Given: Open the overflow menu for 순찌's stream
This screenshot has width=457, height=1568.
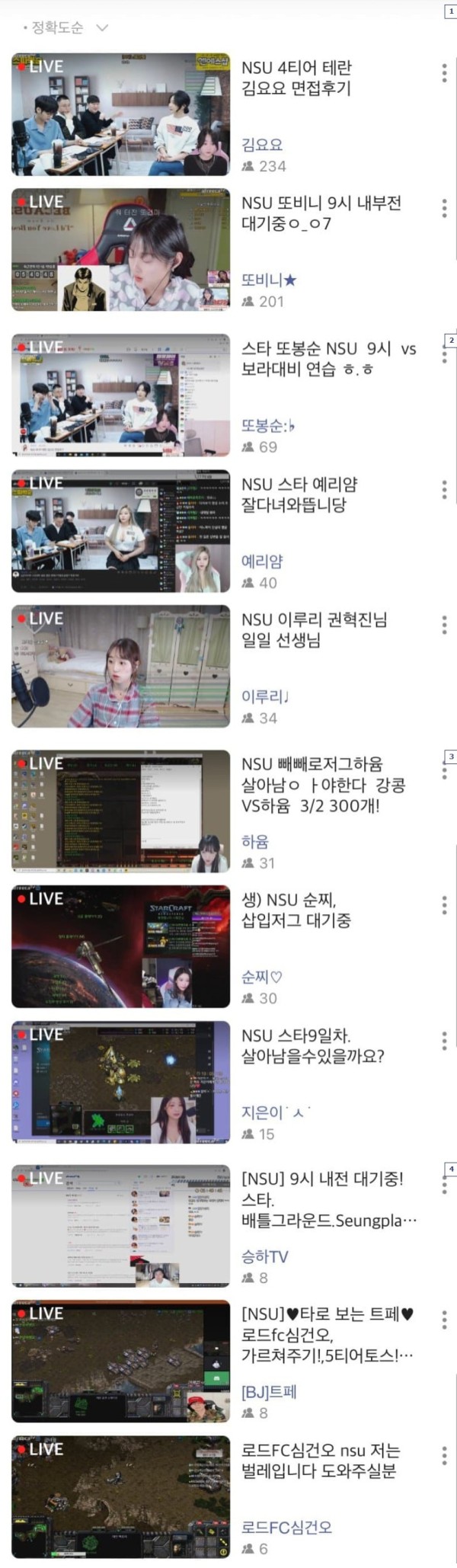Looking at the screenshot, I should coord(444,905).
